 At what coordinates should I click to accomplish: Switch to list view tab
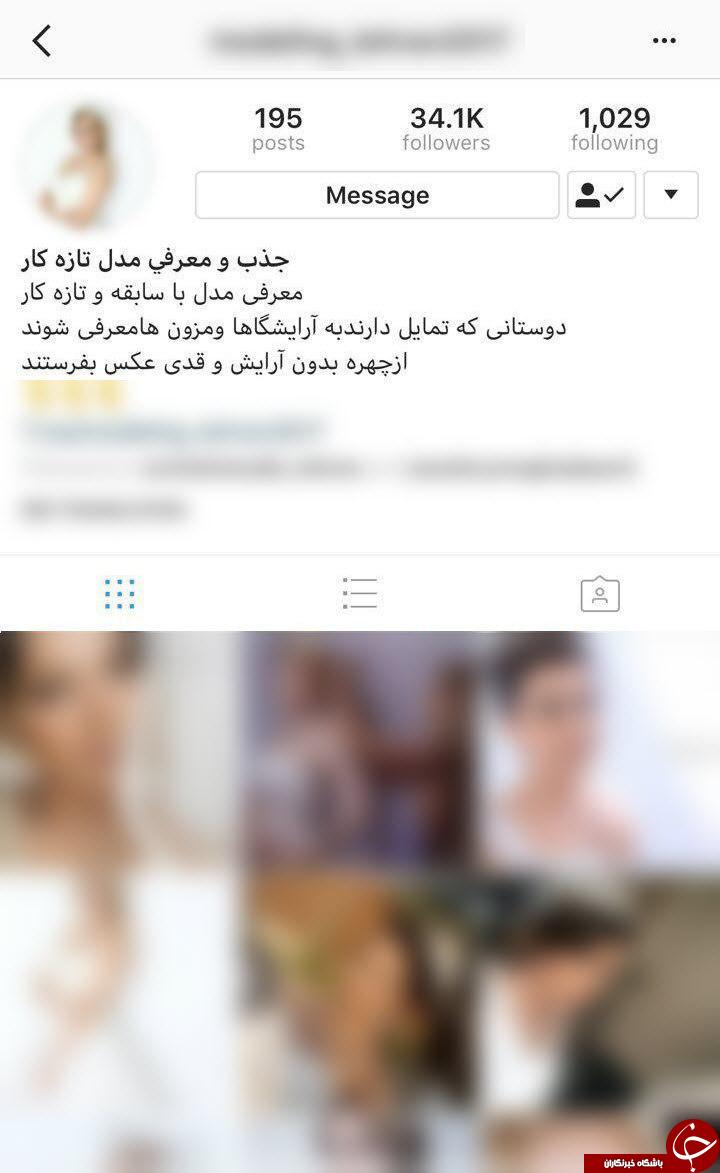[359, 594]
